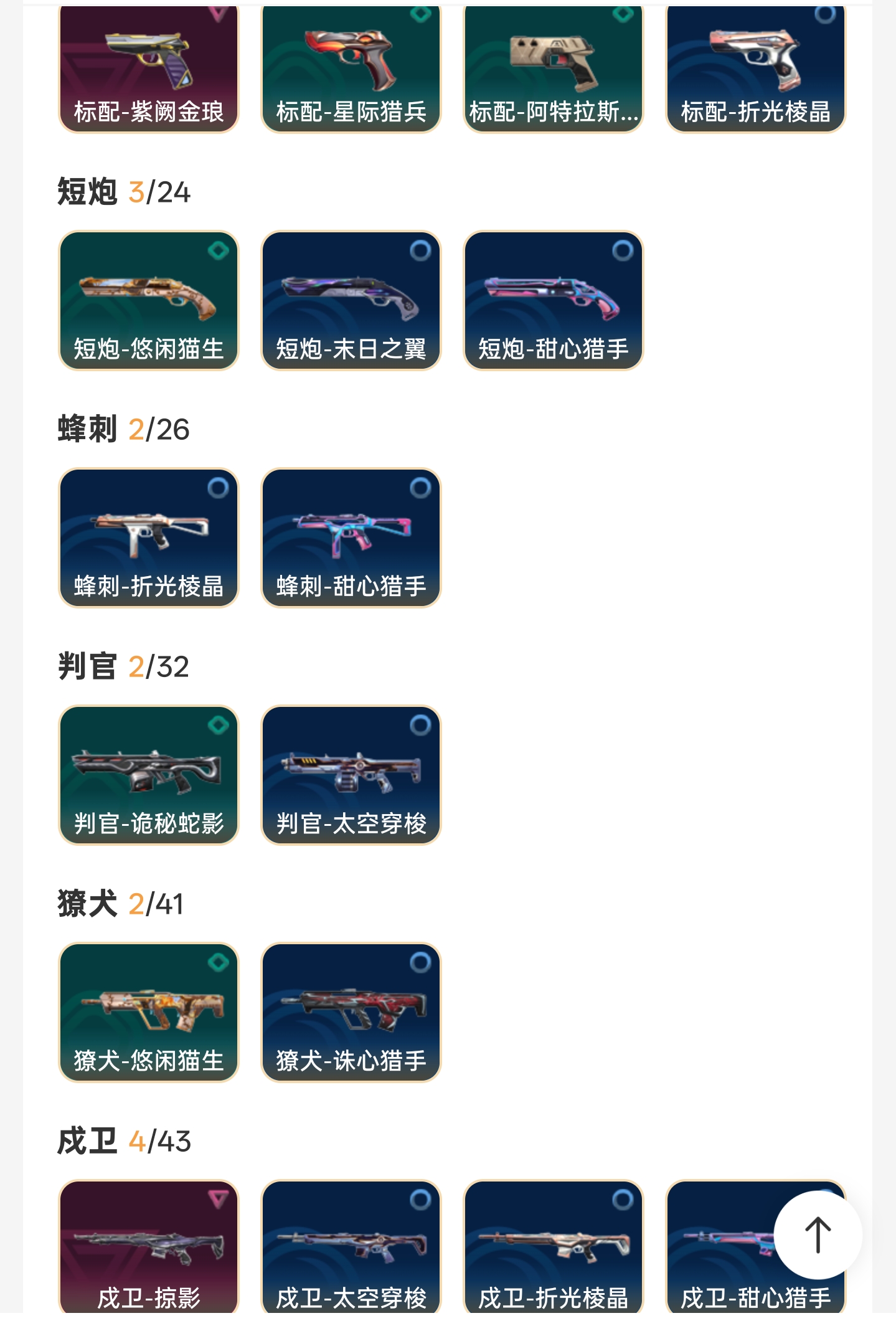Open the 獠犬-悠闲猫生 skin card
This screenshot has width=896, height=1331.
click(149, 1013)
